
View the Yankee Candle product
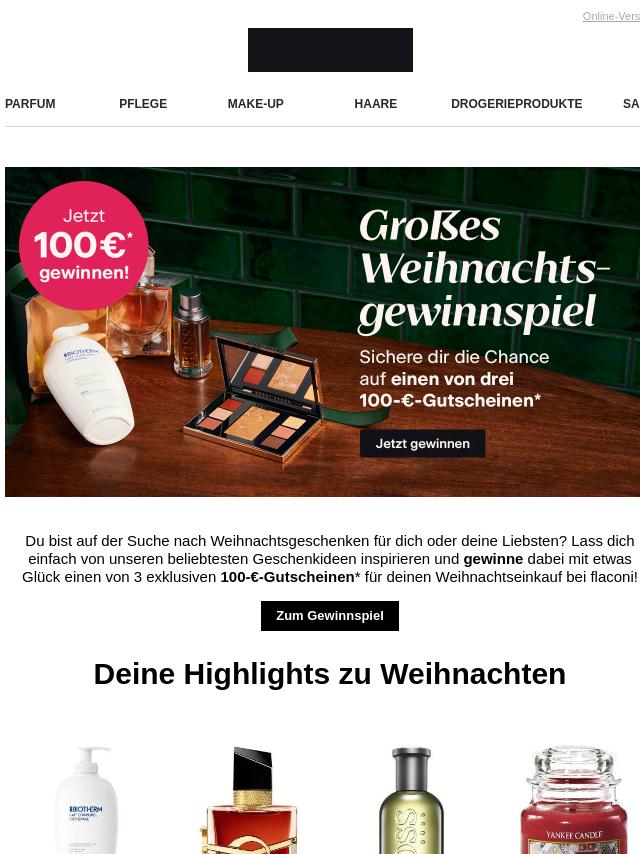[573, 800]
